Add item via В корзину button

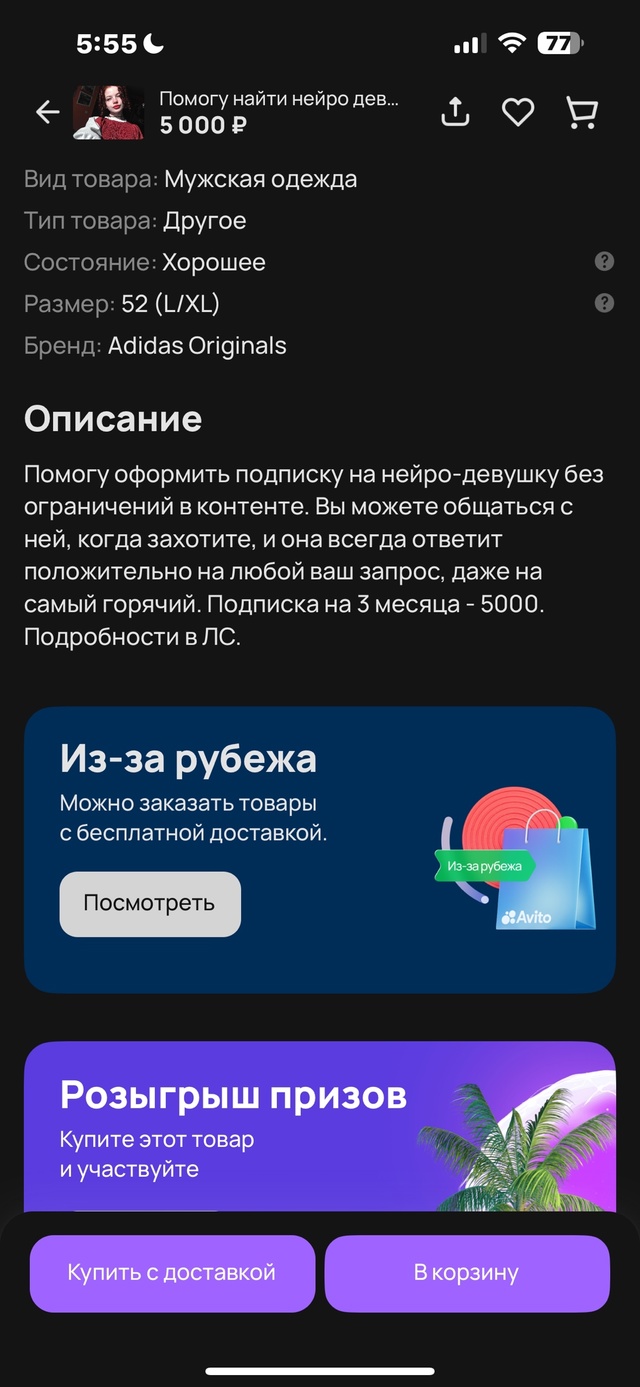coord(467,1273)
